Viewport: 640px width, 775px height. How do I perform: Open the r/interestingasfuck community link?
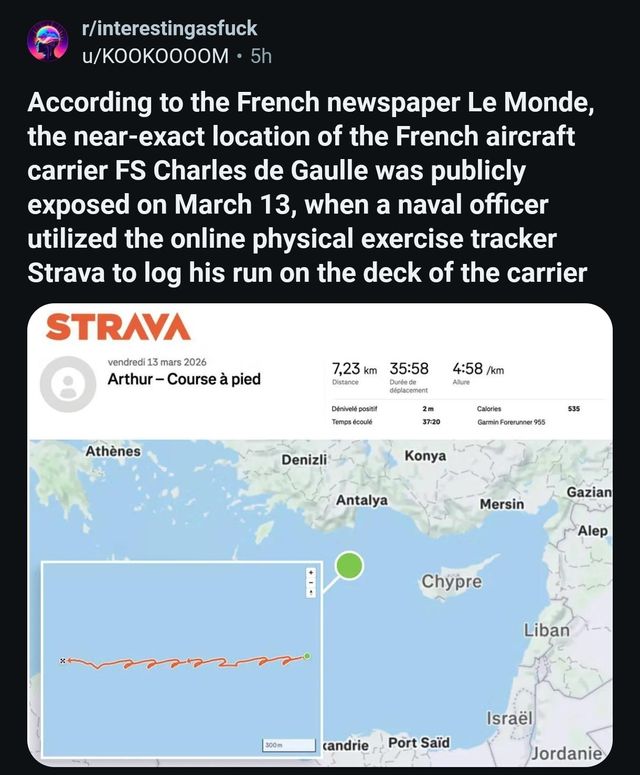[x=170, y=28]
